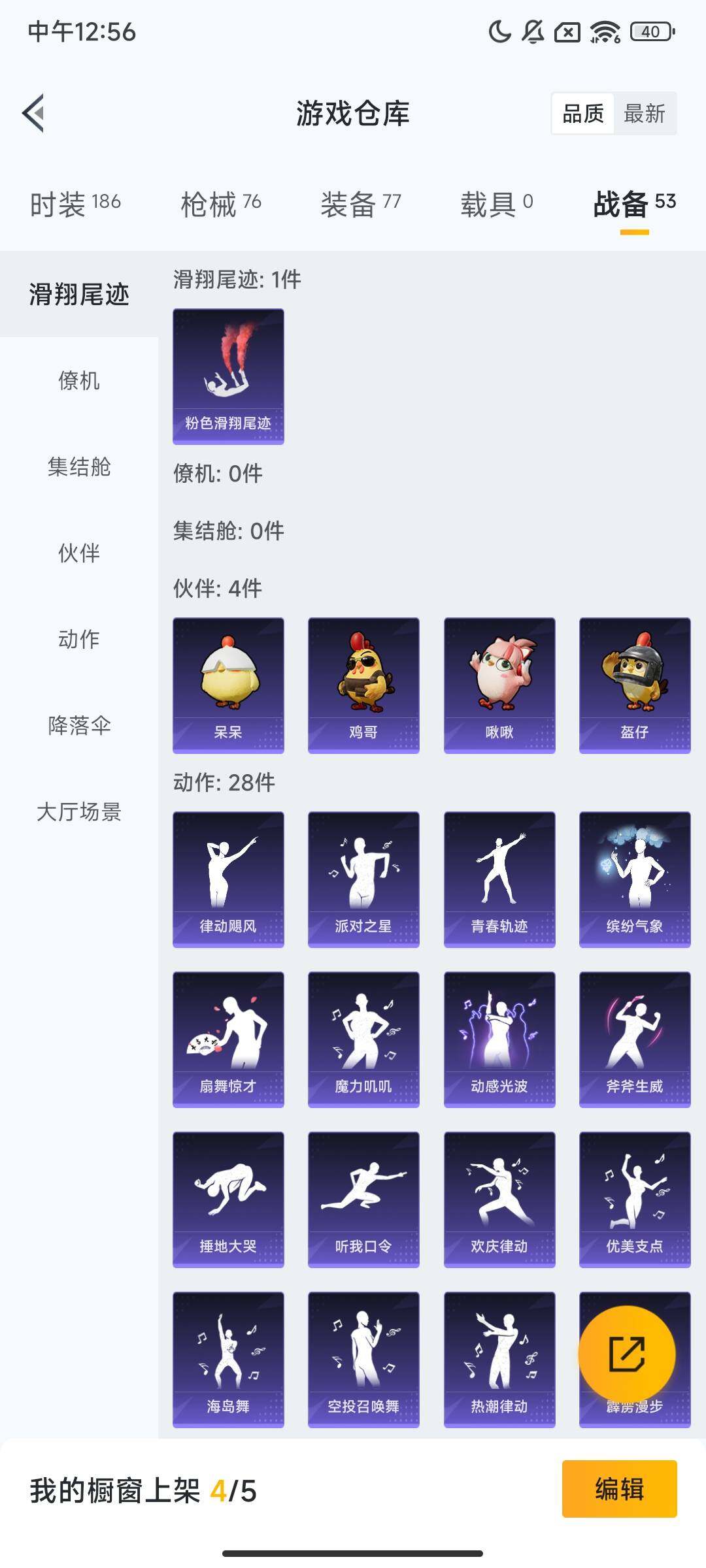706x1568 pixels.
Task: Tap the back arrow at top left
Action: 33,112
